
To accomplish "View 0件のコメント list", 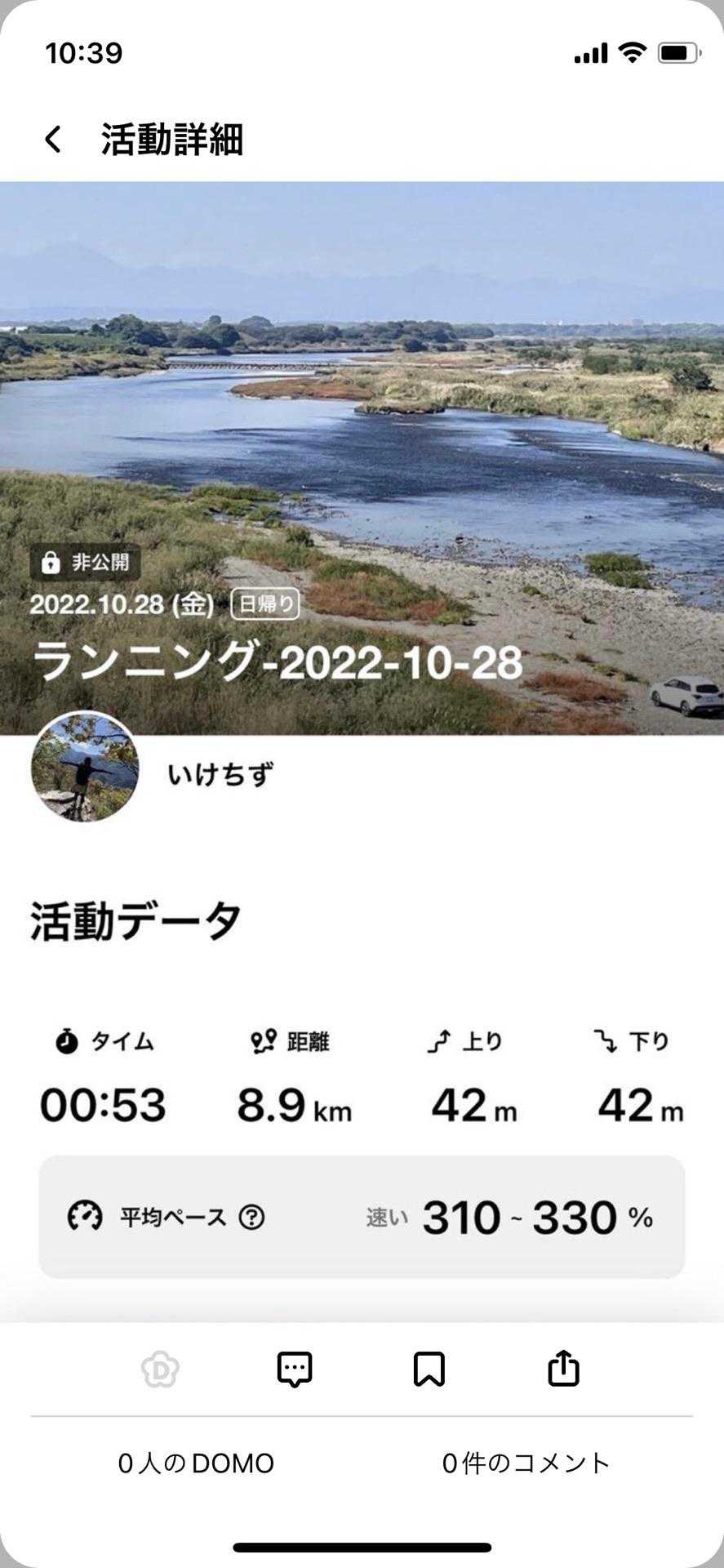I will (526, 1463).
